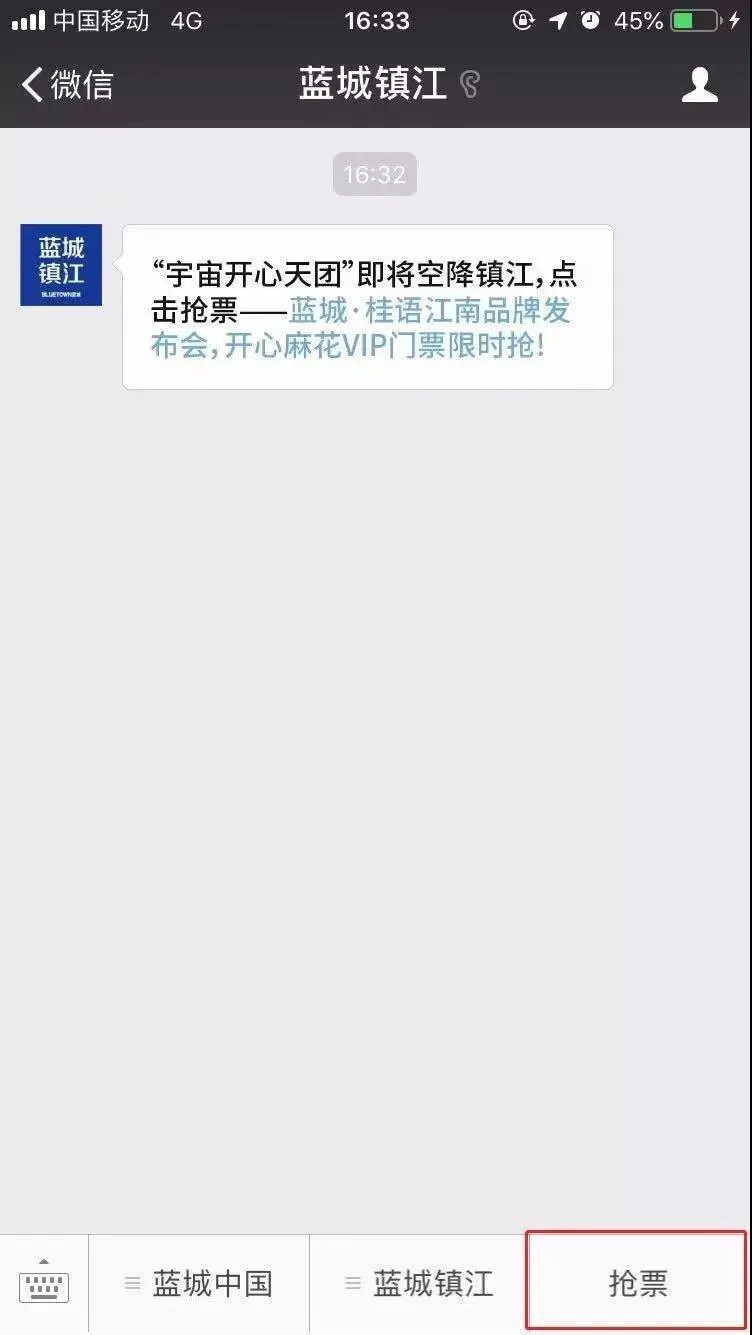
Task: Switch to keyboard input mode
Action: point(44,1285)
